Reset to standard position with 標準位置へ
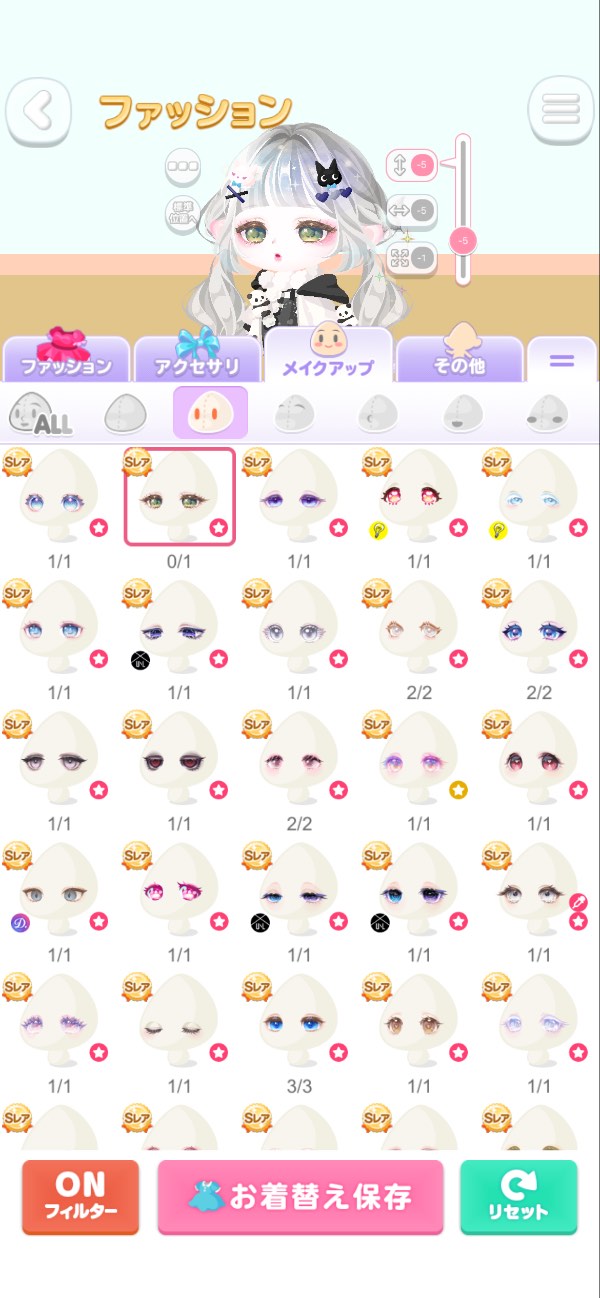Screen dimensions: 600x1298 (183, 215)
